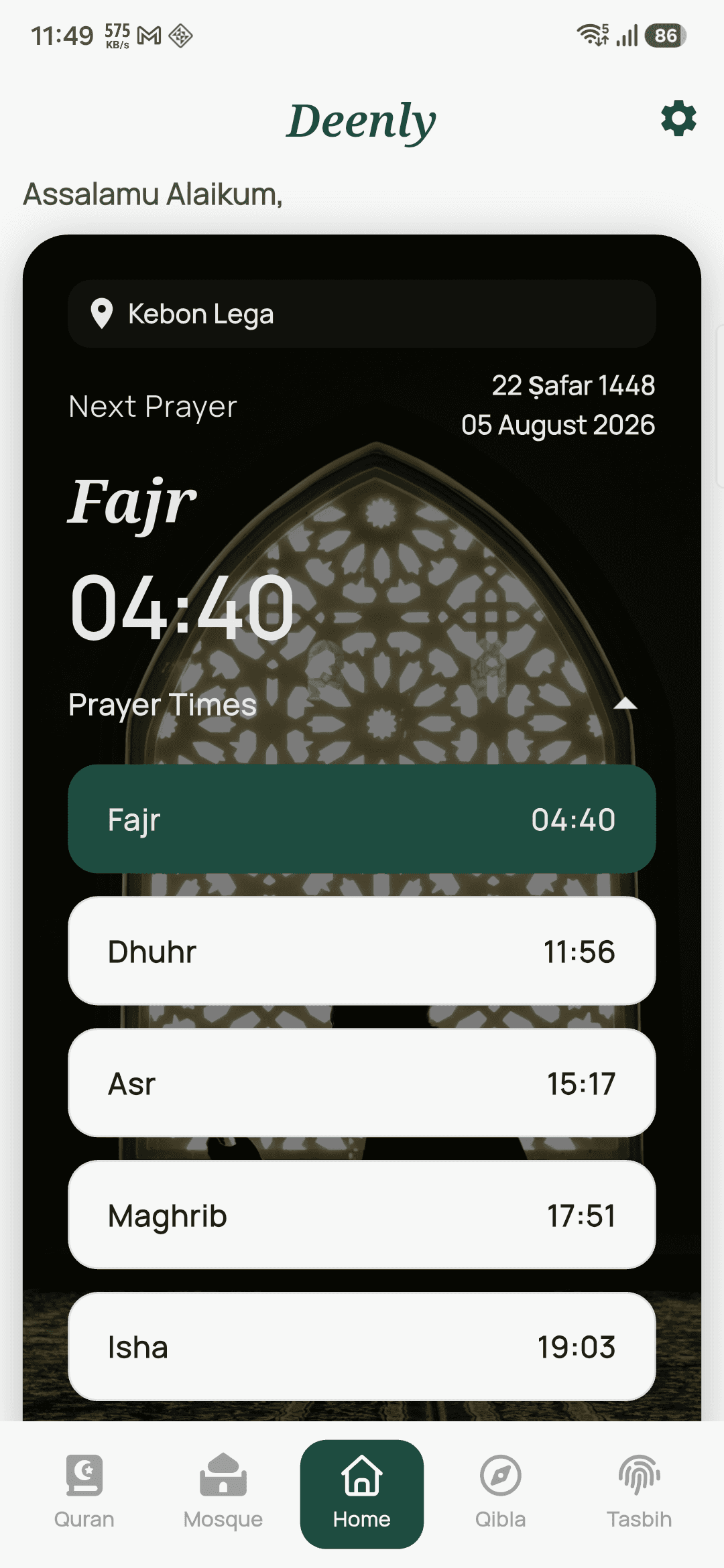Open the settings gear icon
724x1568 pixels.
(x=678, y=119)
